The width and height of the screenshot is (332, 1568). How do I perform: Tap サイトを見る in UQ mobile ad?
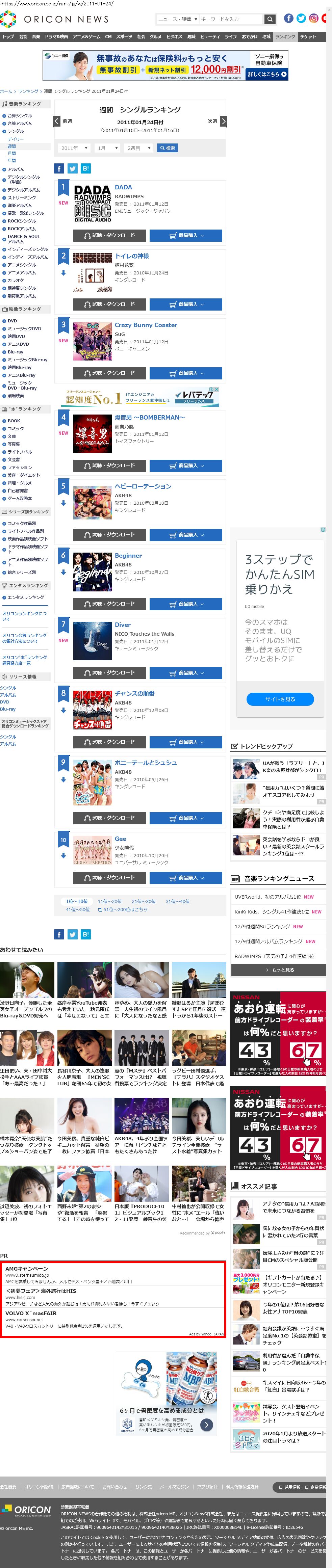point(280,699)
